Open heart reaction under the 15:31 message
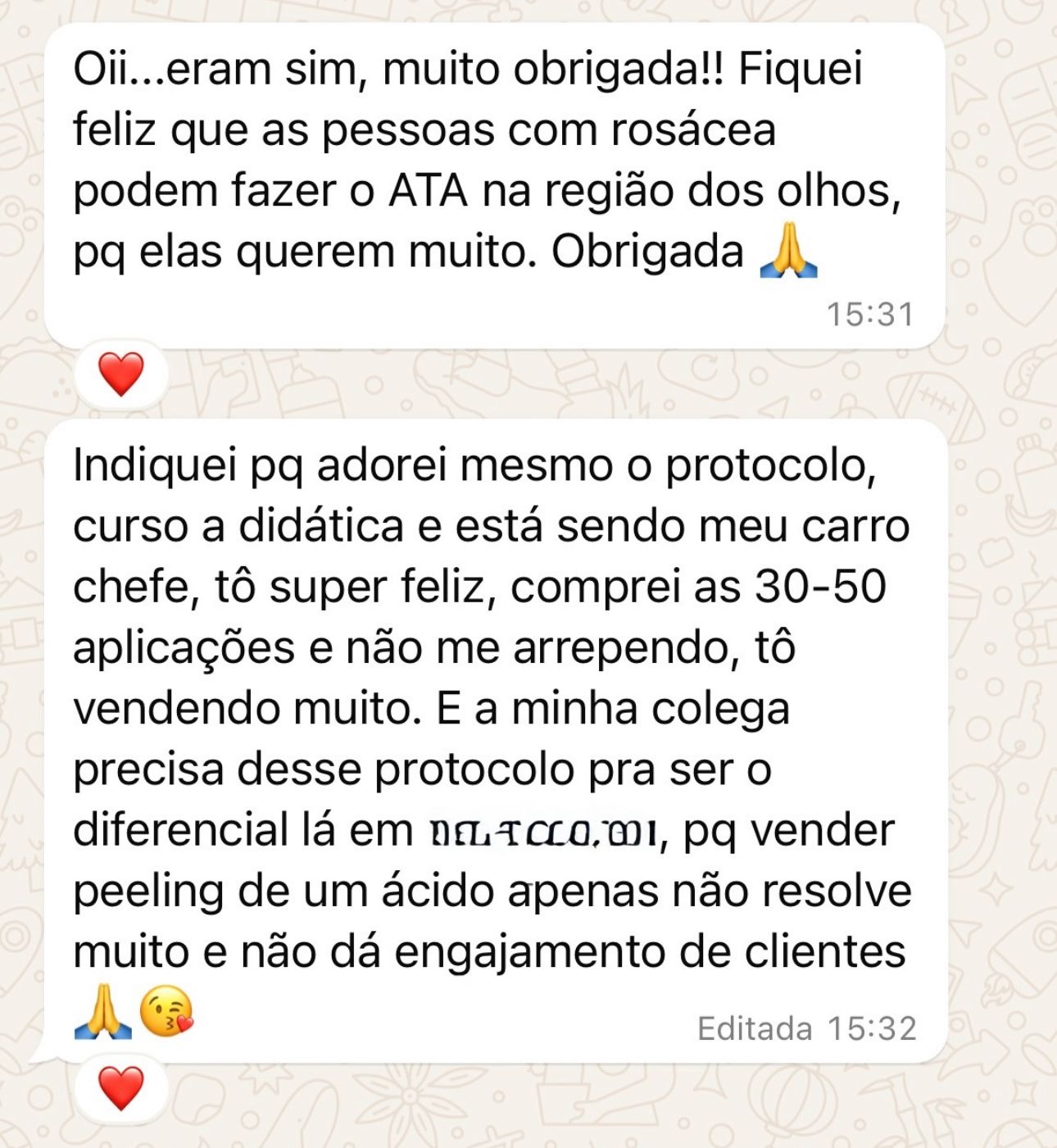This screenshot has height=1148, width=1057. tap(120, 374)
